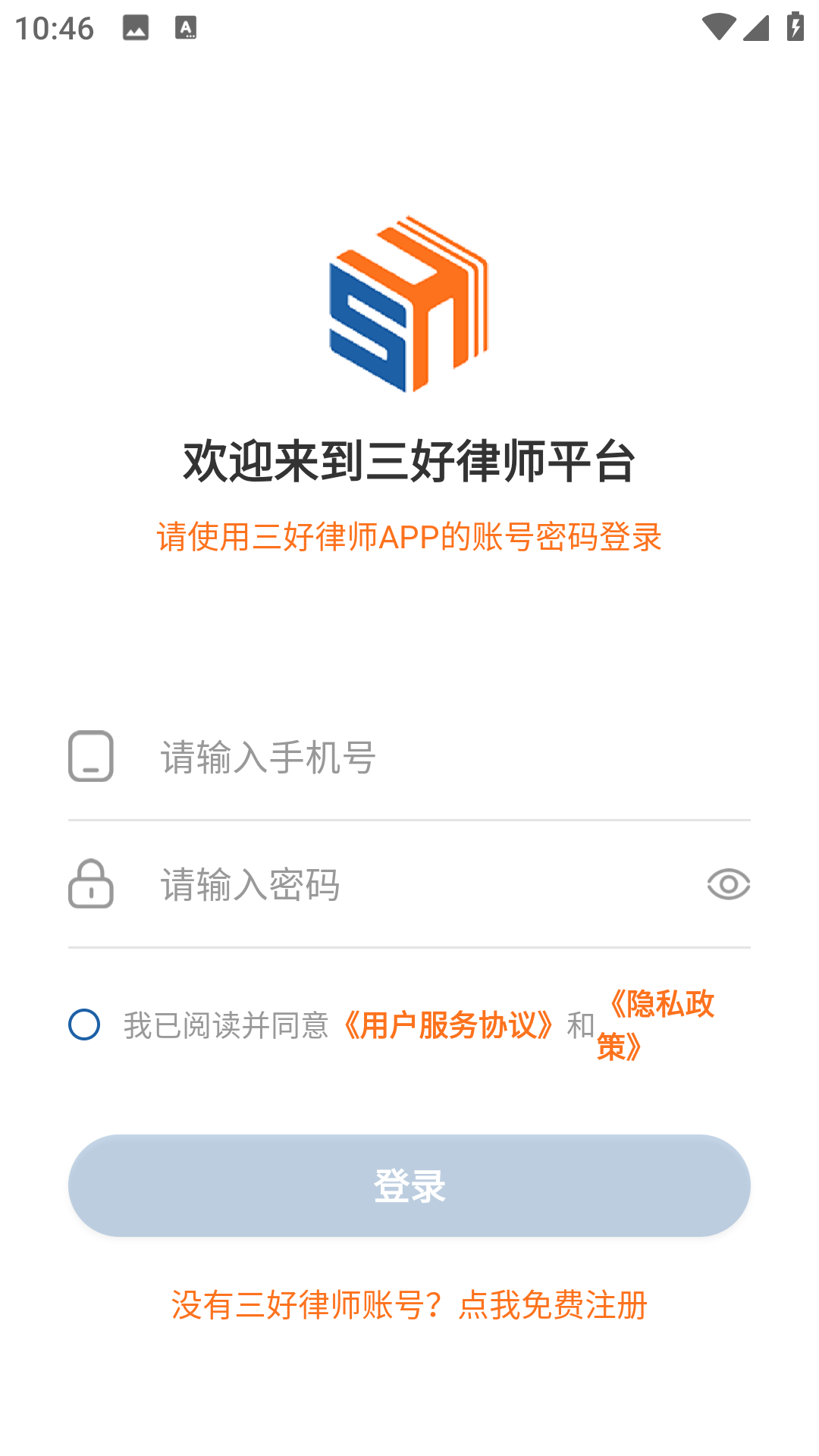
Task: Click the 欢迎来到三好律师平台 welcome heading
Action: [409, 460]
